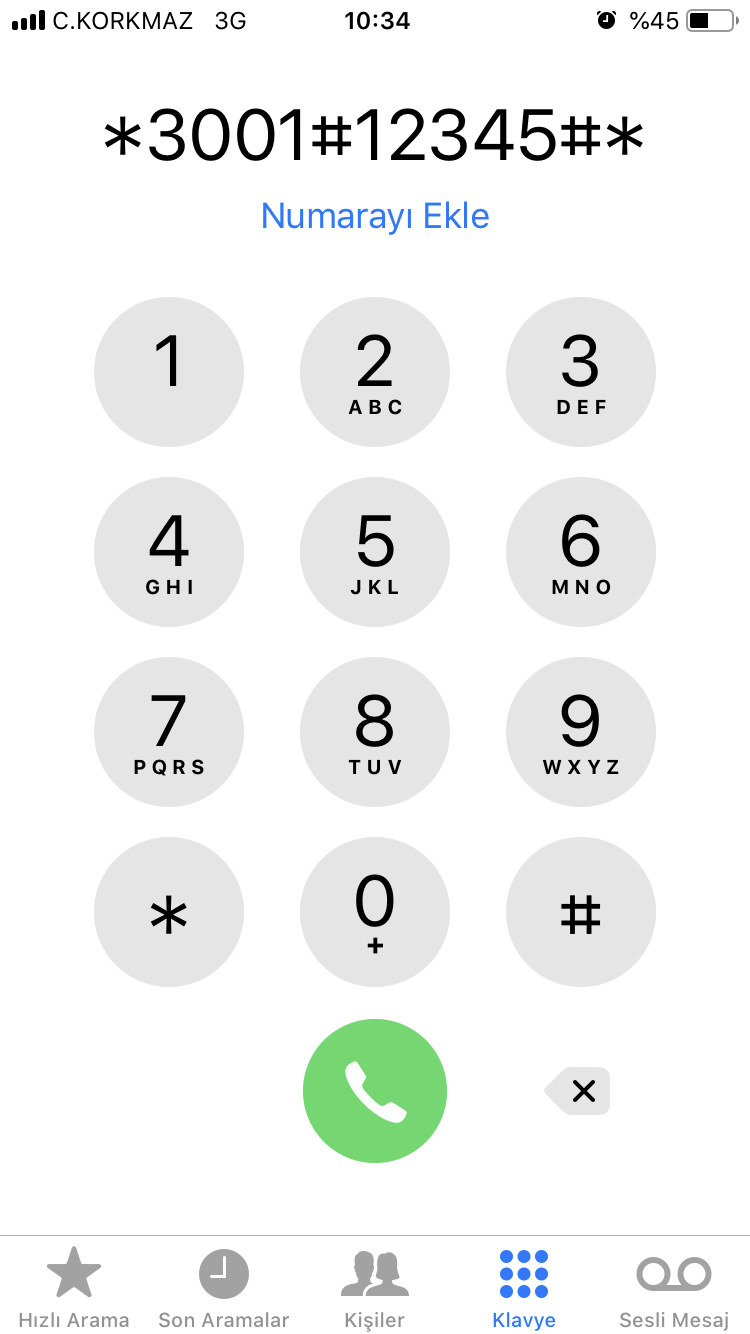Switch to the Hızlı Arama tab
Viewport: 750px width, 1334px height.
click(x=74, y=1287)
